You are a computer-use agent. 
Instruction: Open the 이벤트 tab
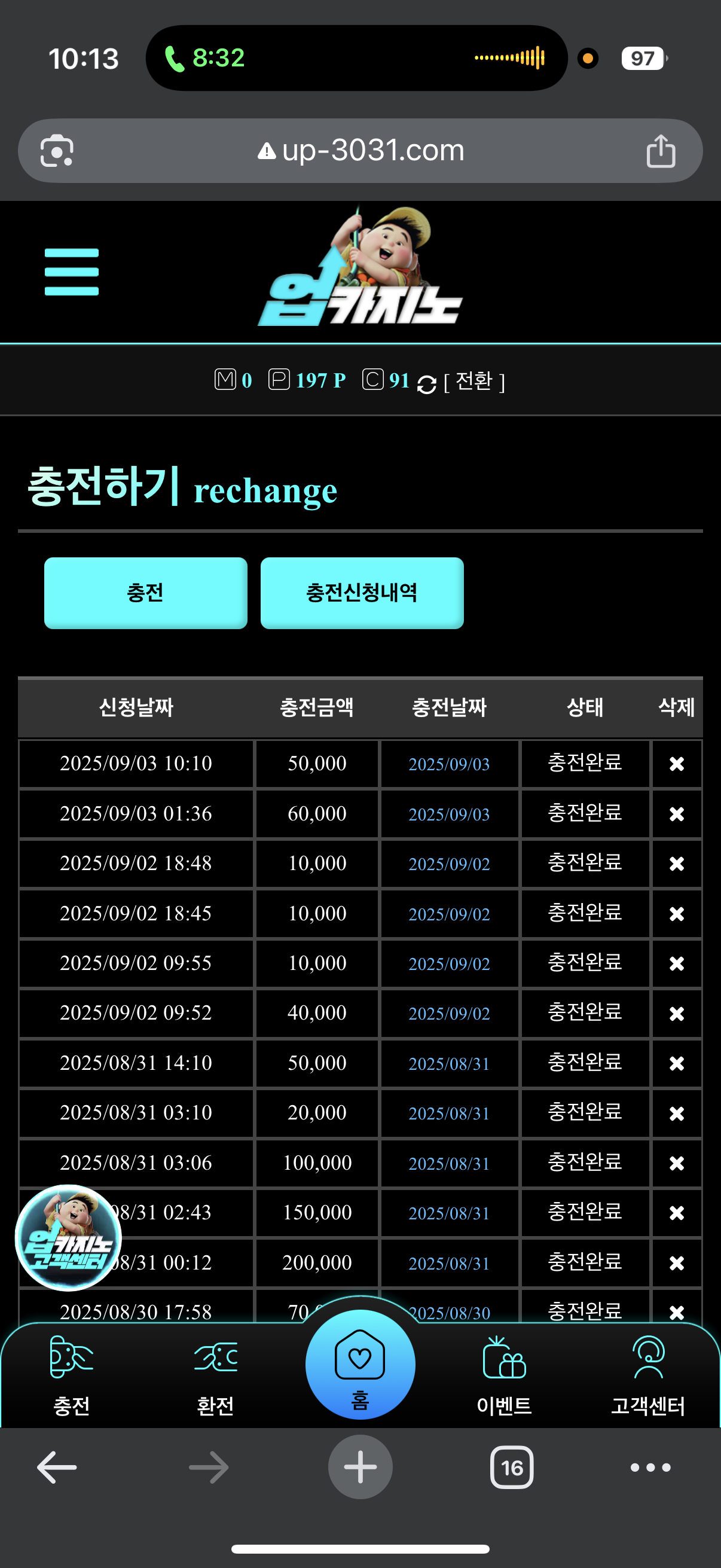(505, 1375)
